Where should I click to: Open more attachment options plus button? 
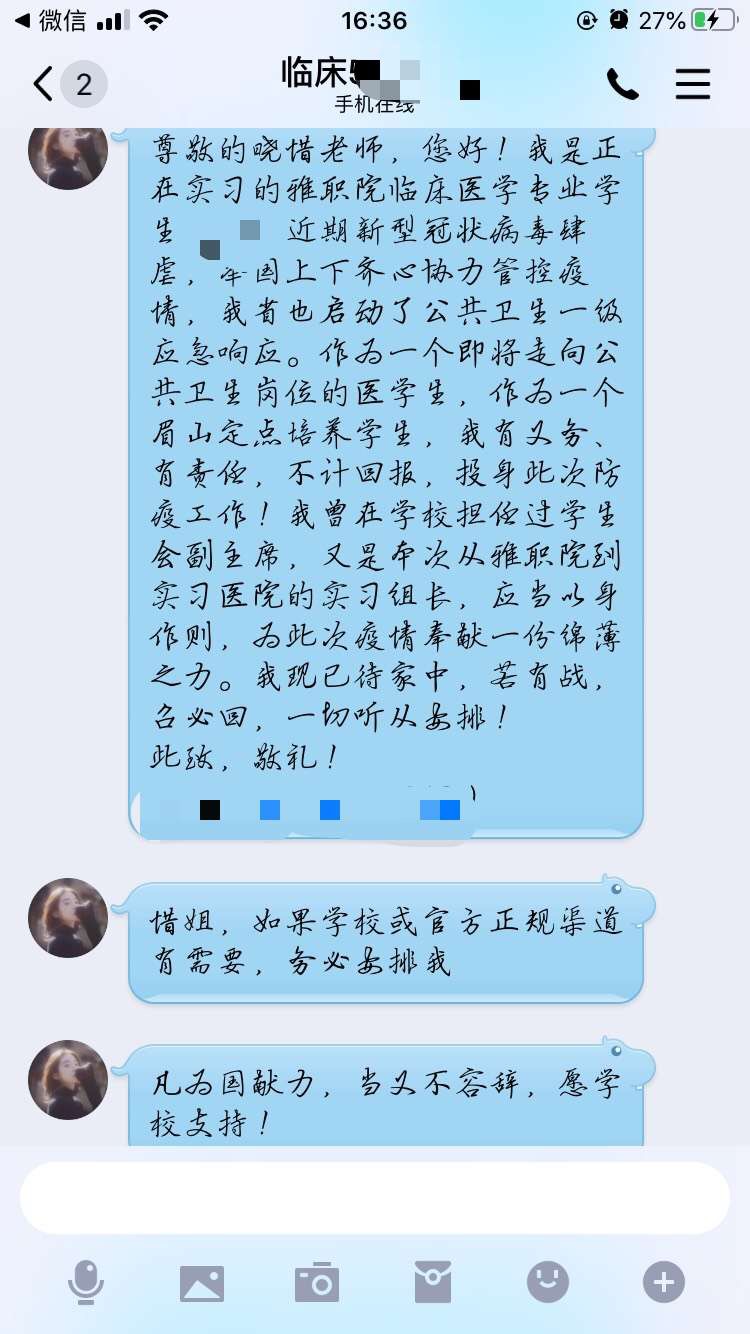tap(664, 1282)
